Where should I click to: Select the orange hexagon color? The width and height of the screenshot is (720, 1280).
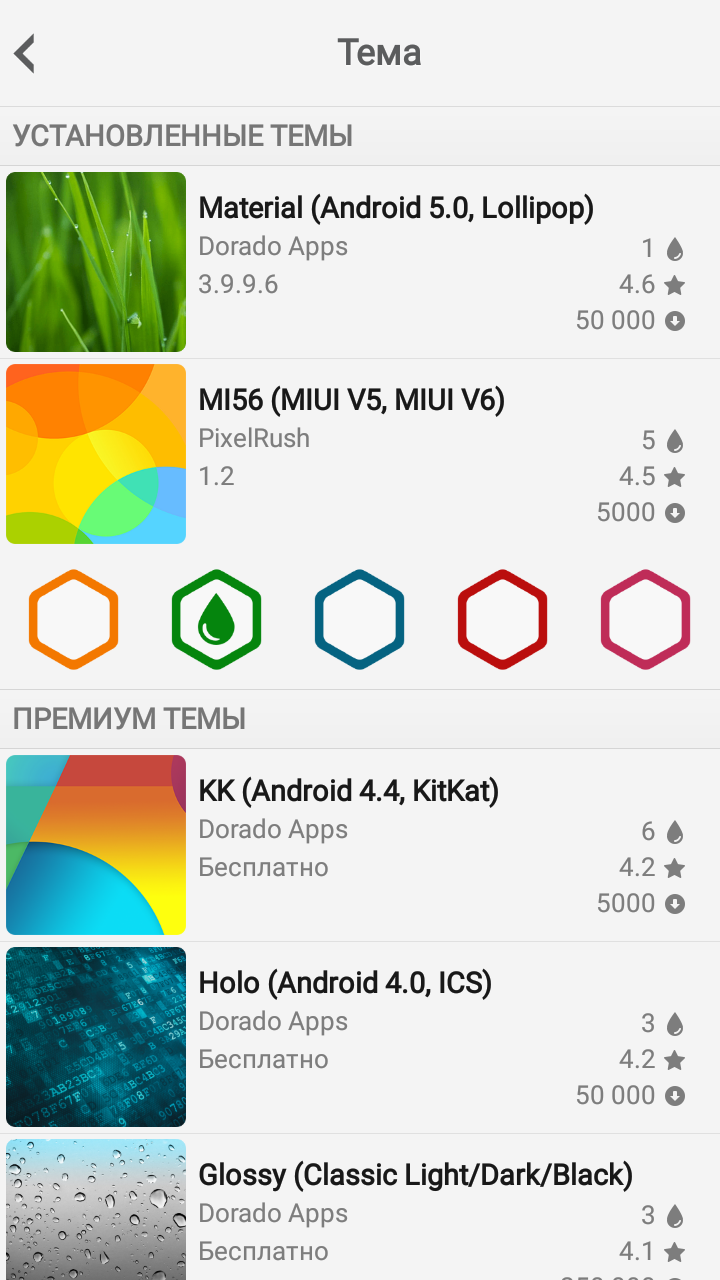tap(73, 620)
